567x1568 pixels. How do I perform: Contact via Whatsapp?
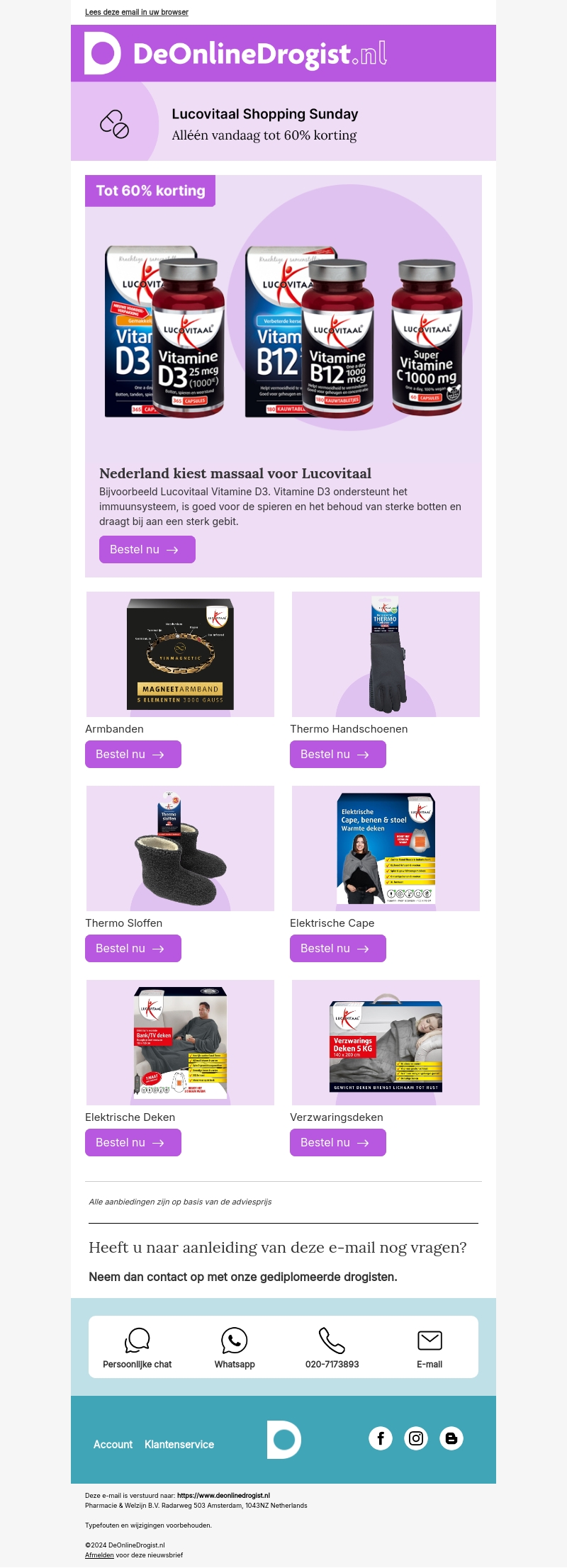click(x=235, y=1348)
